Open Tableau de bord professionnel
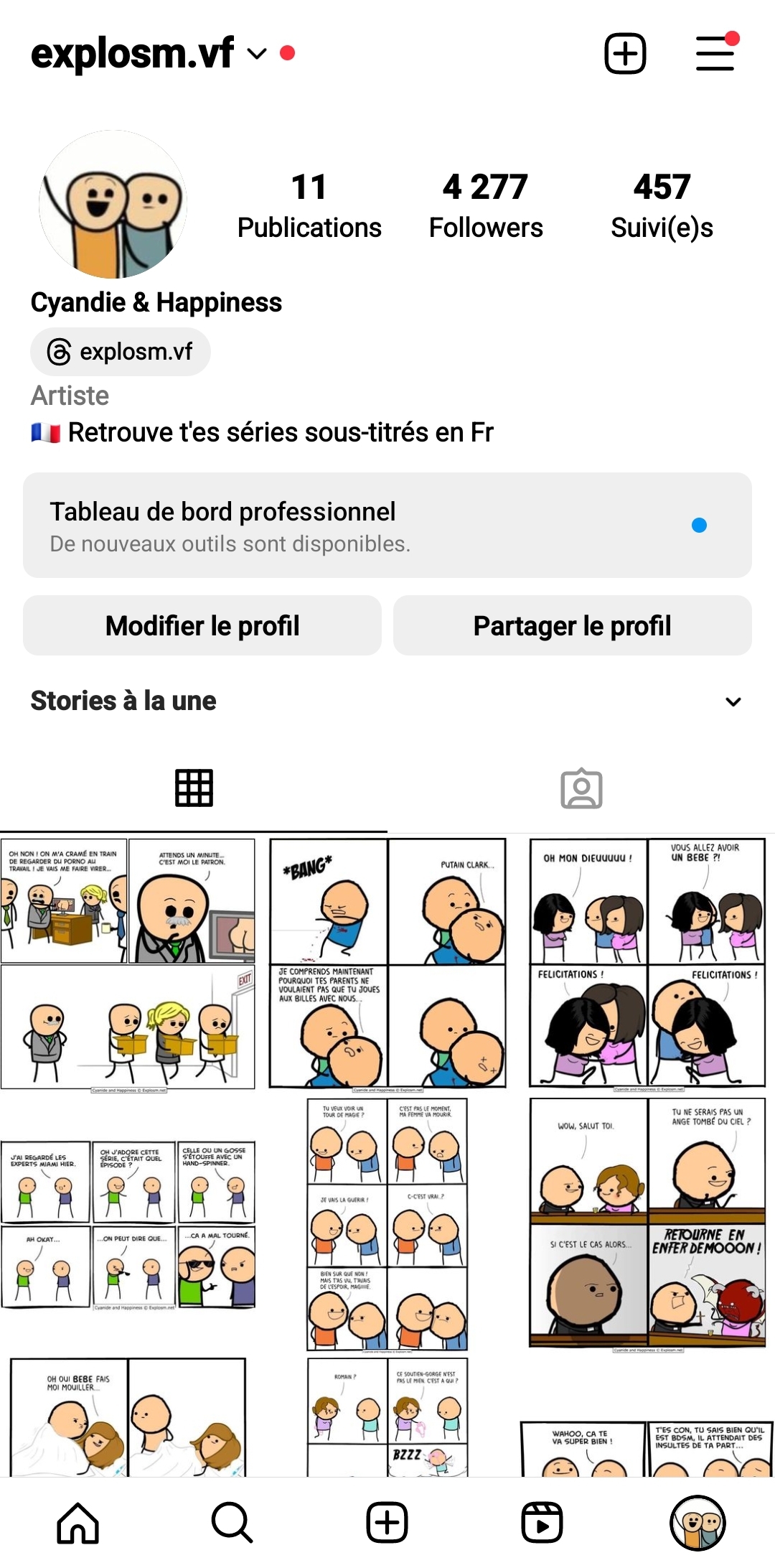775x1568 pixels. point(387,526)
